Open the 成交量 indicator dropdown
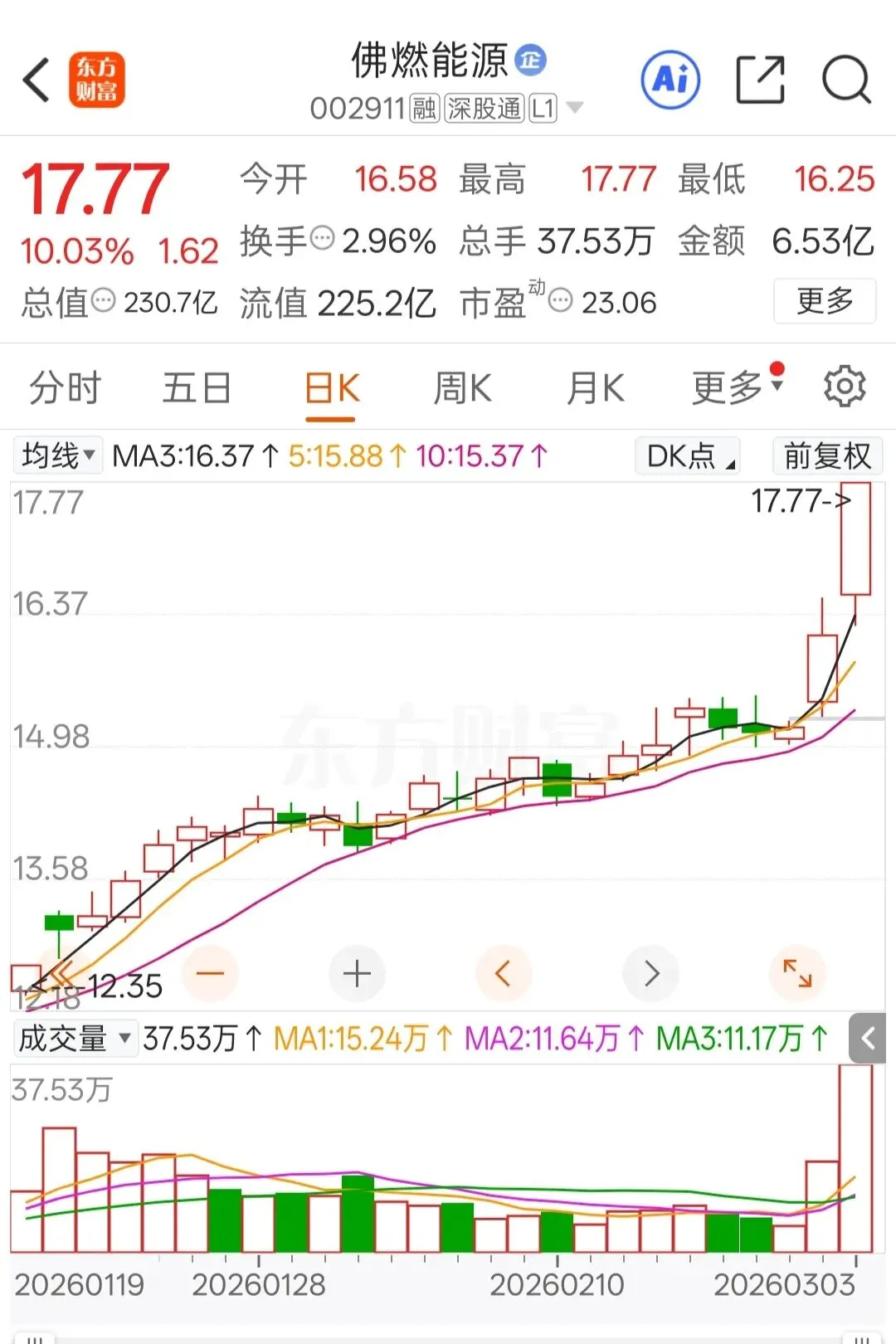The image size is (896, 1344). click(x=75, y=1038)
